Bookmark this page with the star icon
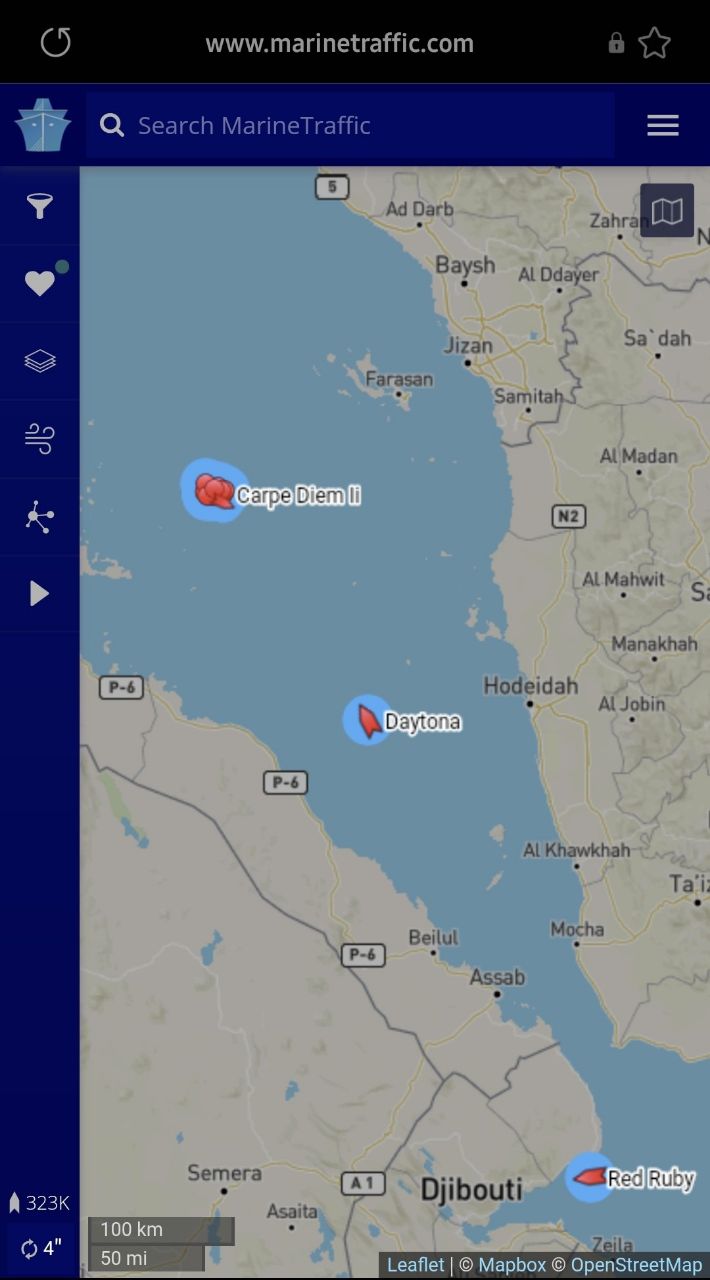Image resolution: width=710 pixels, height=1280 pixels. click(654, 43)
